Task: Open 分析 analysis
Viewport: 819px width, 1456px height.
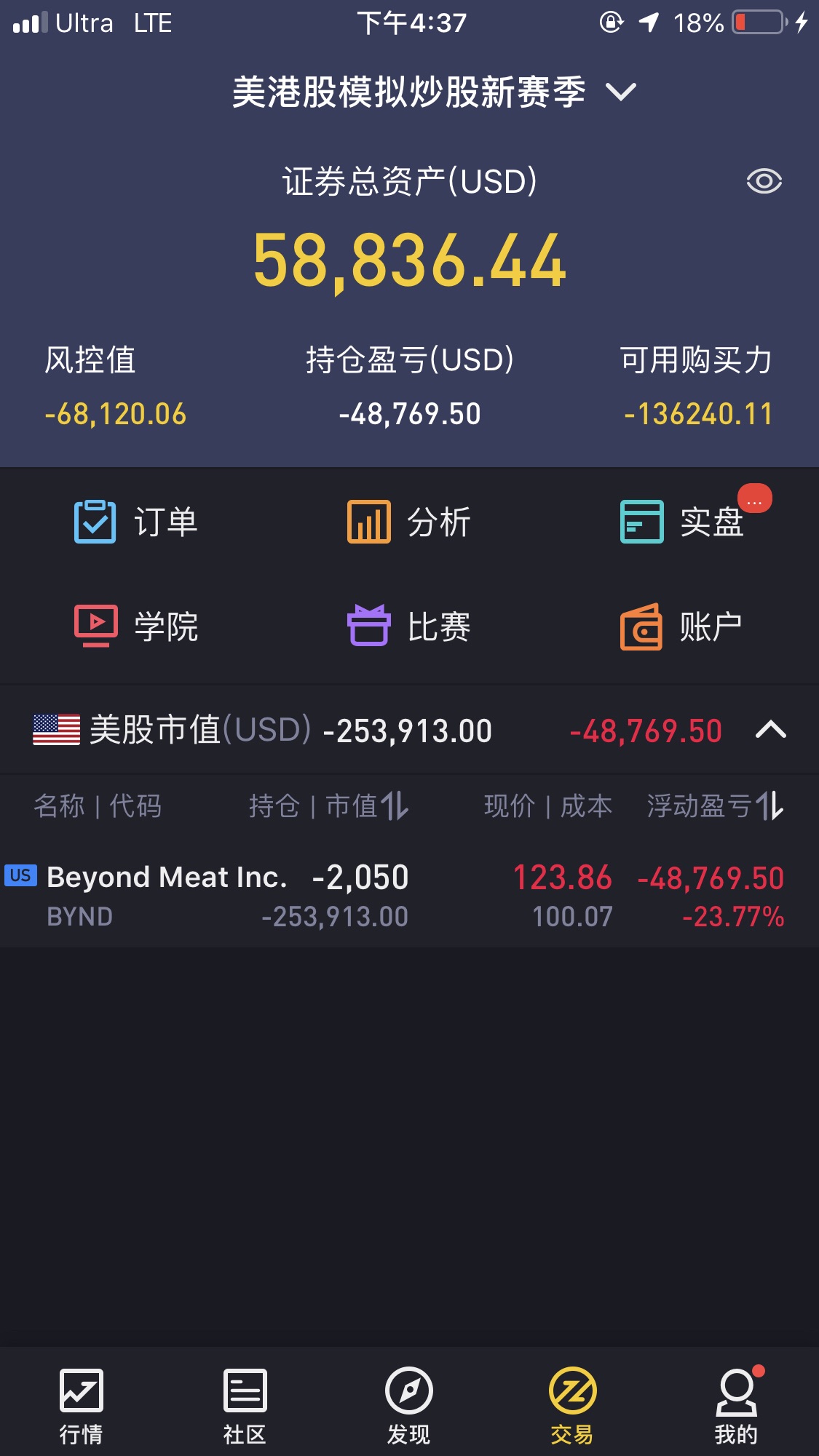Action: pyautogui.click(x=409, y=522)
